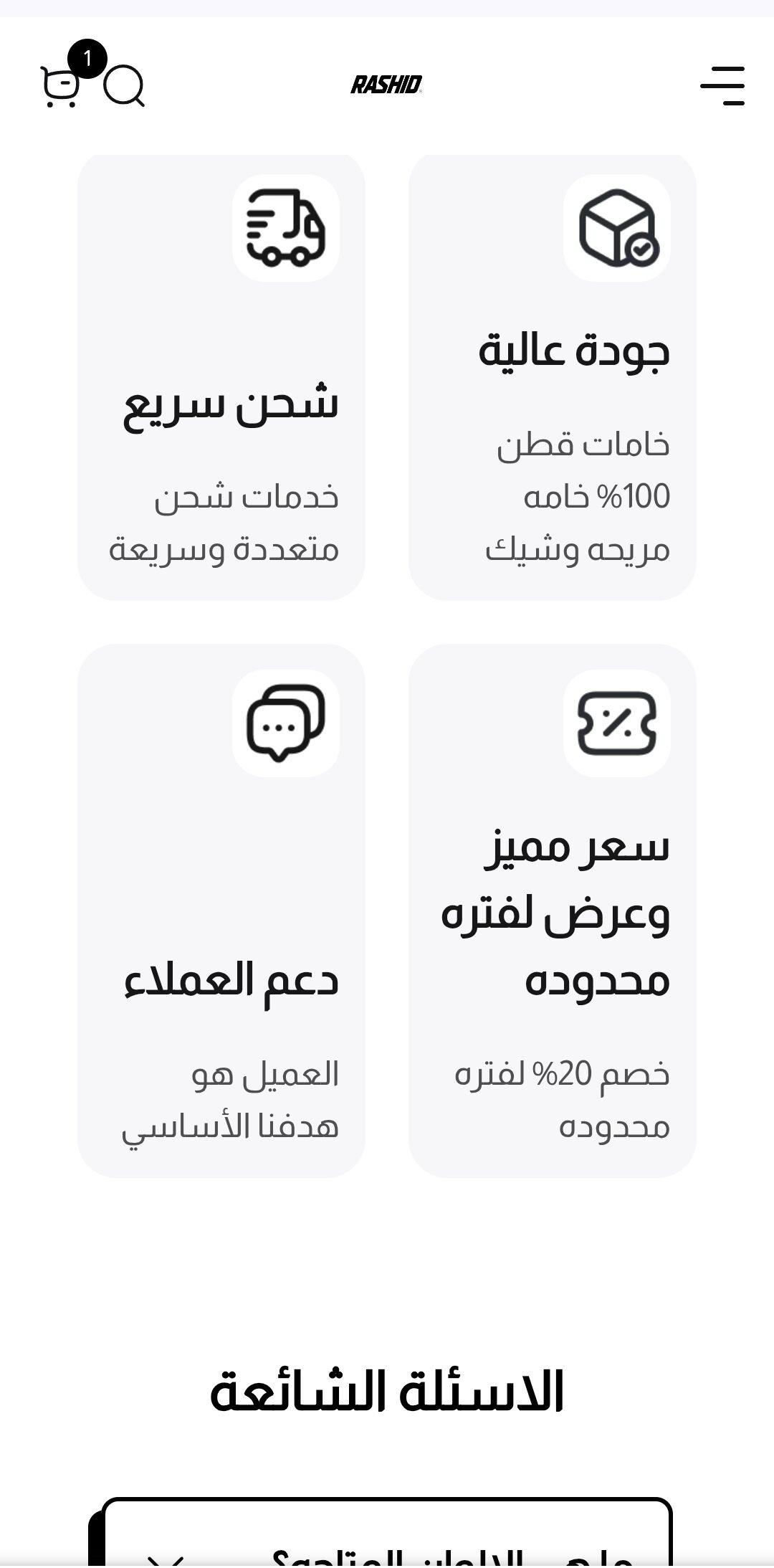Open the shopping cart
The width and height of the screenshot is (774, 1568).
pyautogui.click(x=60, y=87)
